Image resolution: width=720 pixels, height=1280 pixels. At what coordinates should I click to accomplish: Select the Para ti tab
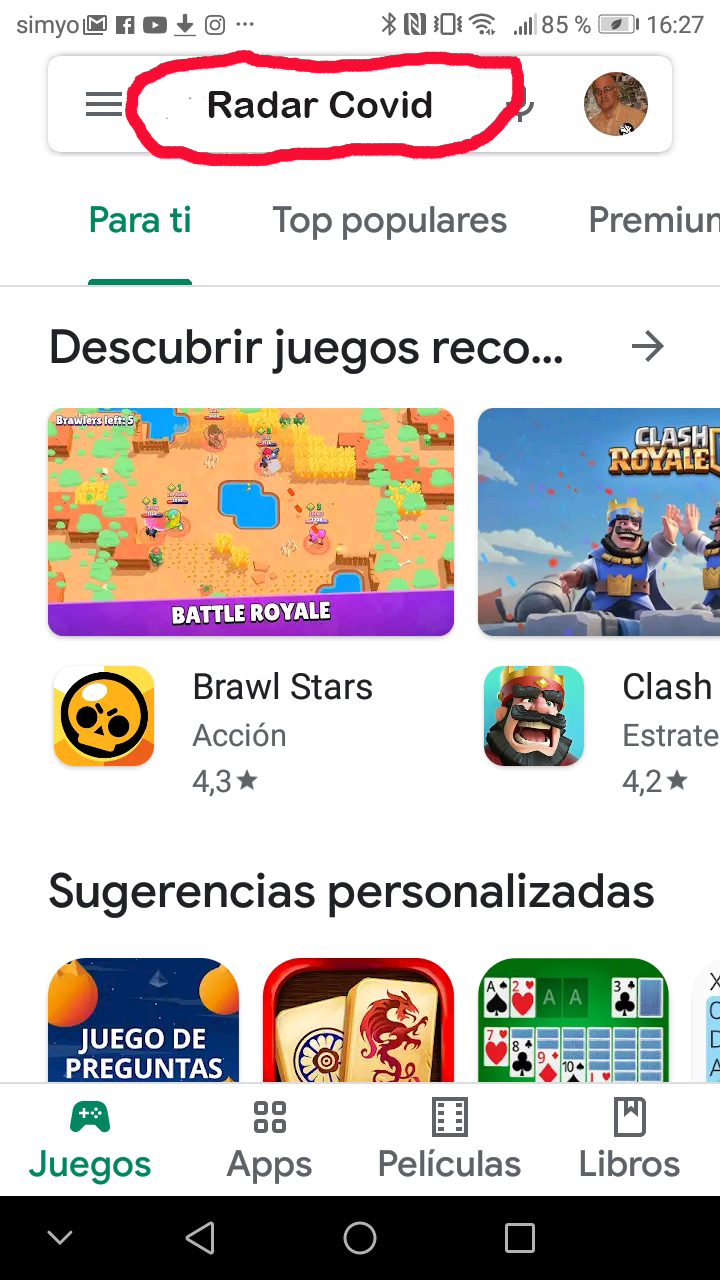pyautogui.click(x=140, y=221)
